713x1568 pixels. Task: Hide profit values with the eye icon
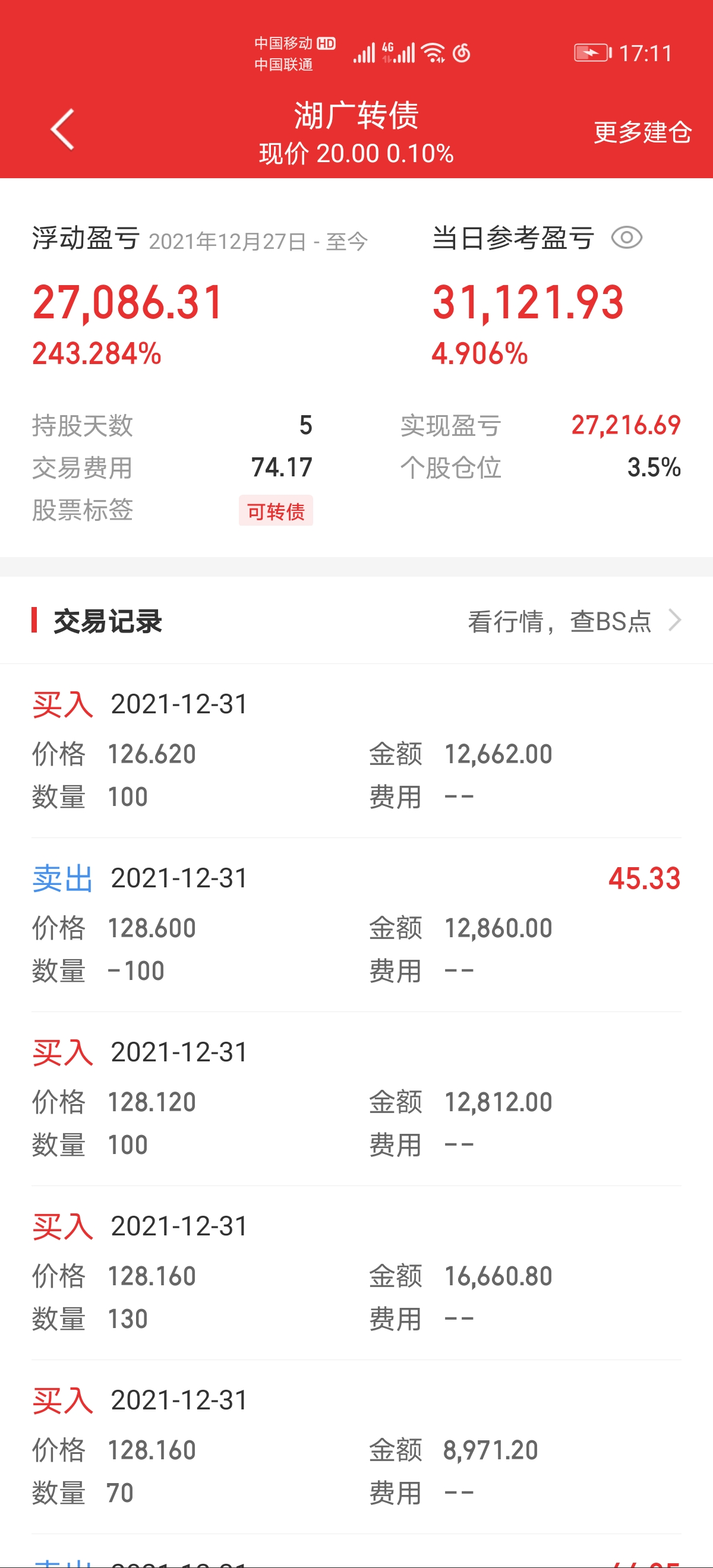(x=626, y=238)
